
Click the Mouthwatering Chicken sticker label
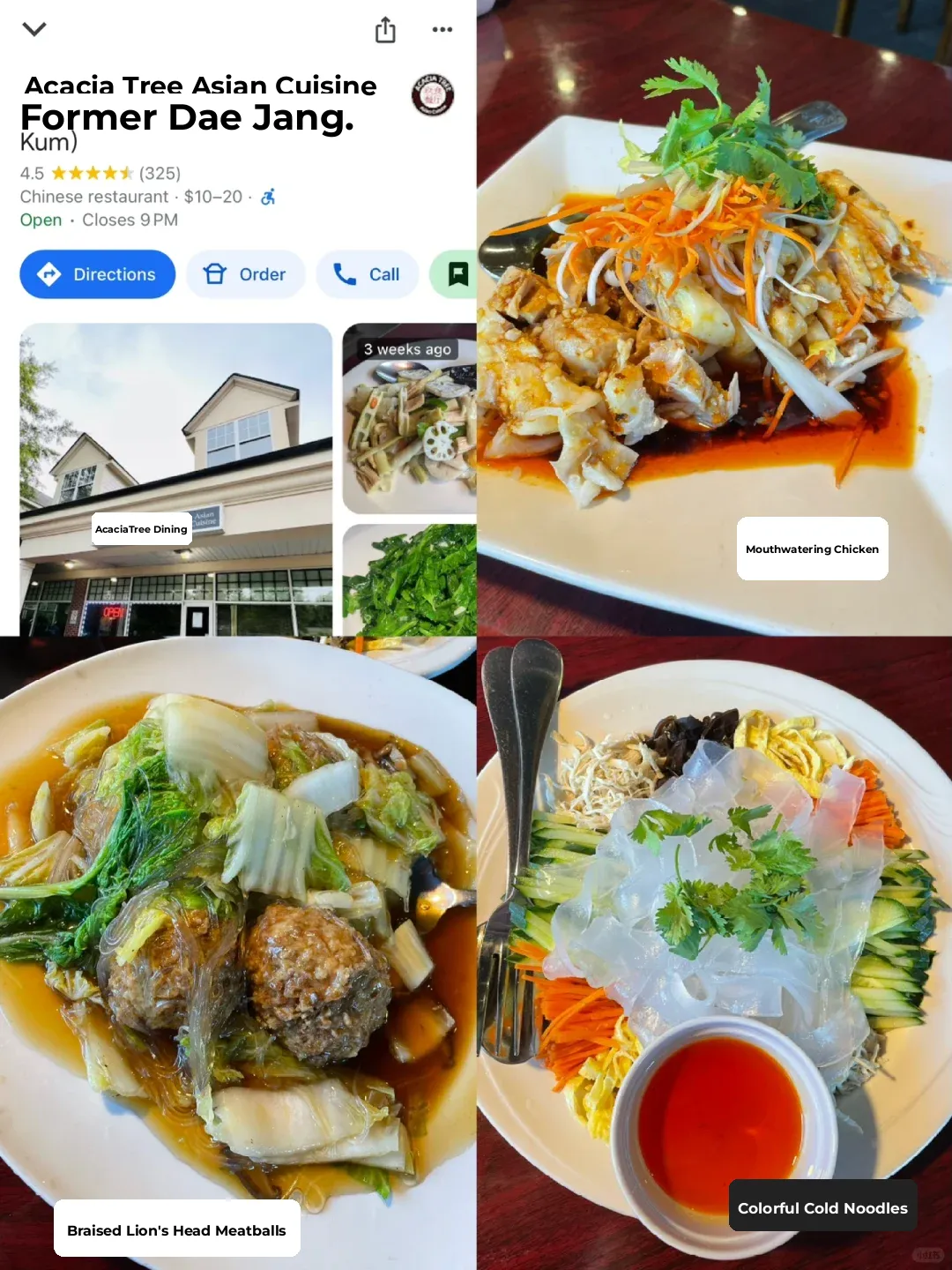[811, 549]
